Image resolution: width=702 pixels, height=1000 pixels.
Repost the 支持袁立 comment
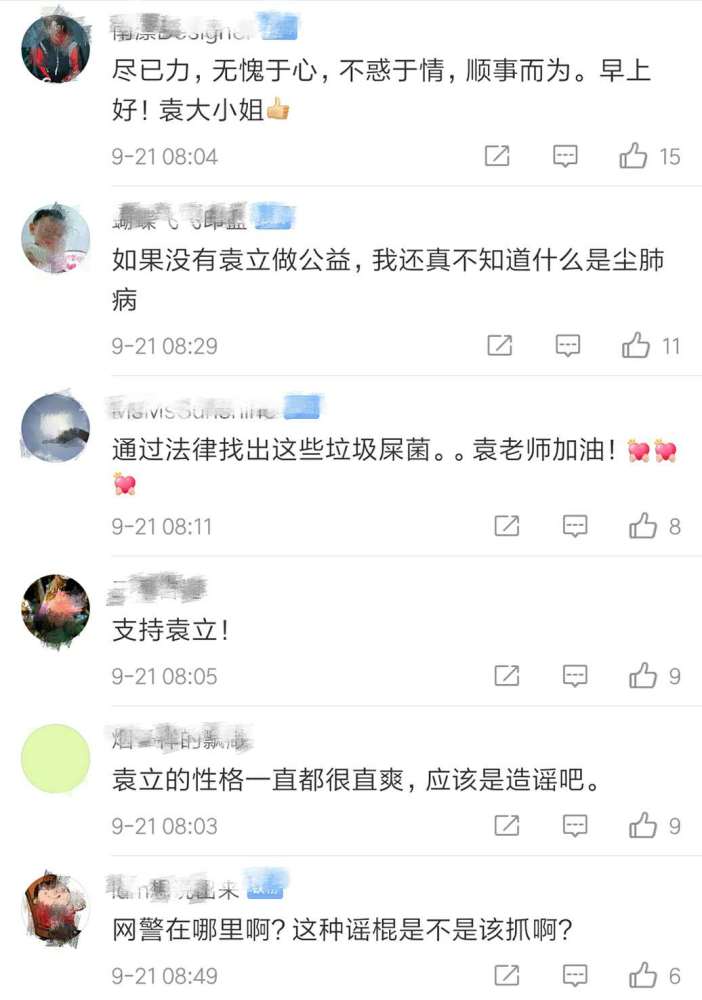507,676
